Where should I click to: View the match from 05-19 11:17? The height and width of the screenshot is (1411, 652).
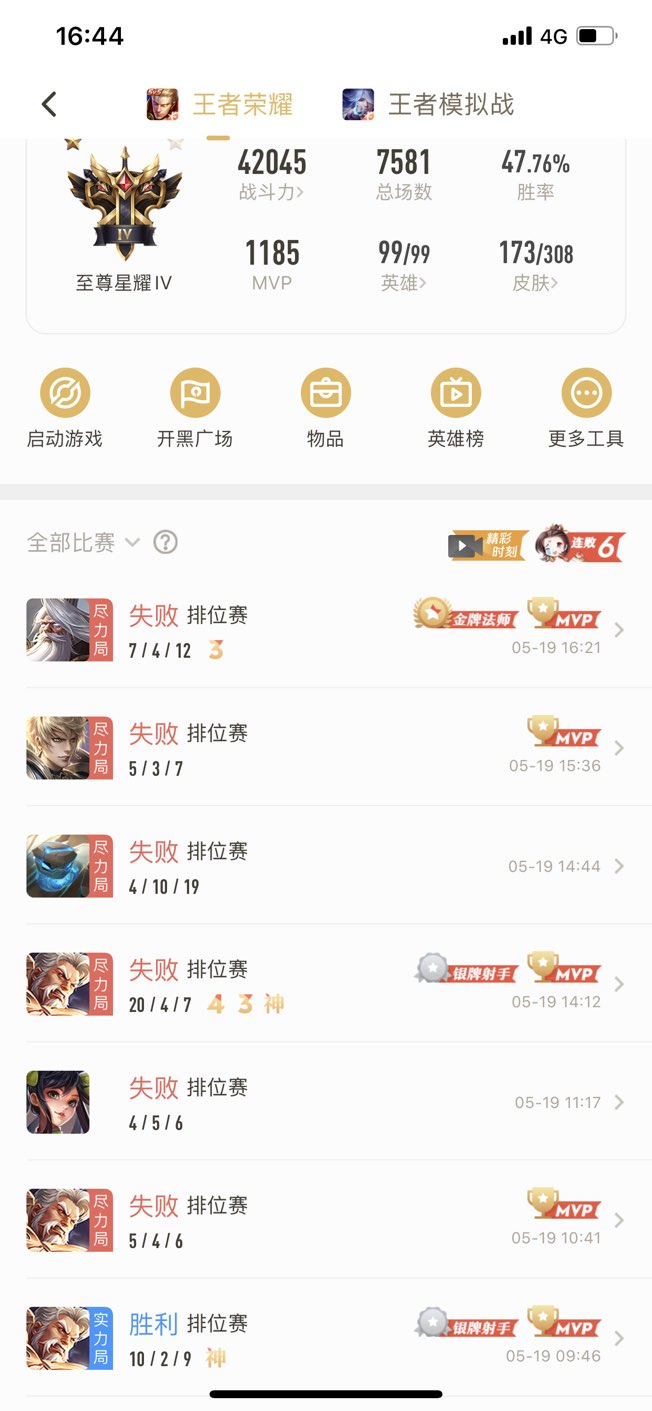[x=325, y=1102]
